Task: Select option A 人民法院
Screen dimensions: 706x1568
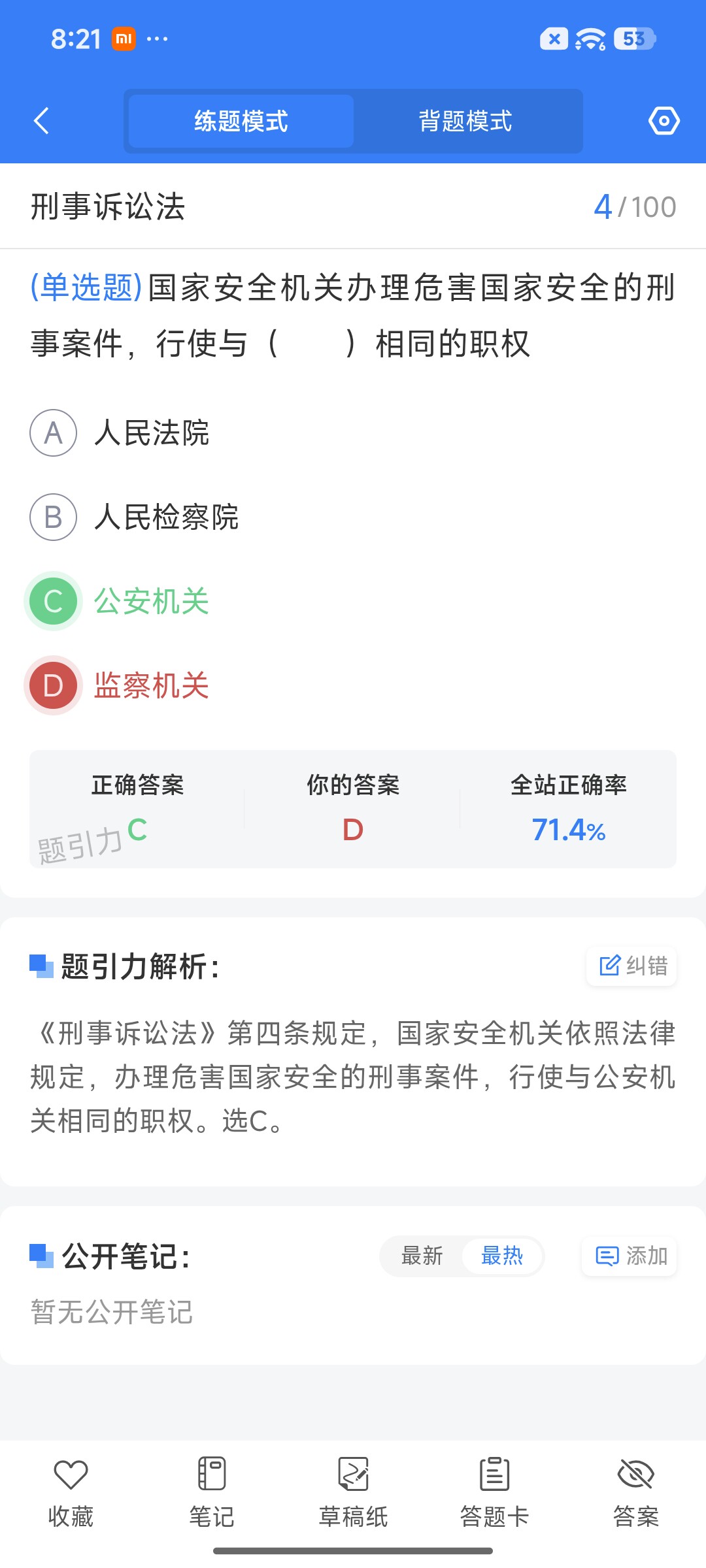Action: (120, 433)
